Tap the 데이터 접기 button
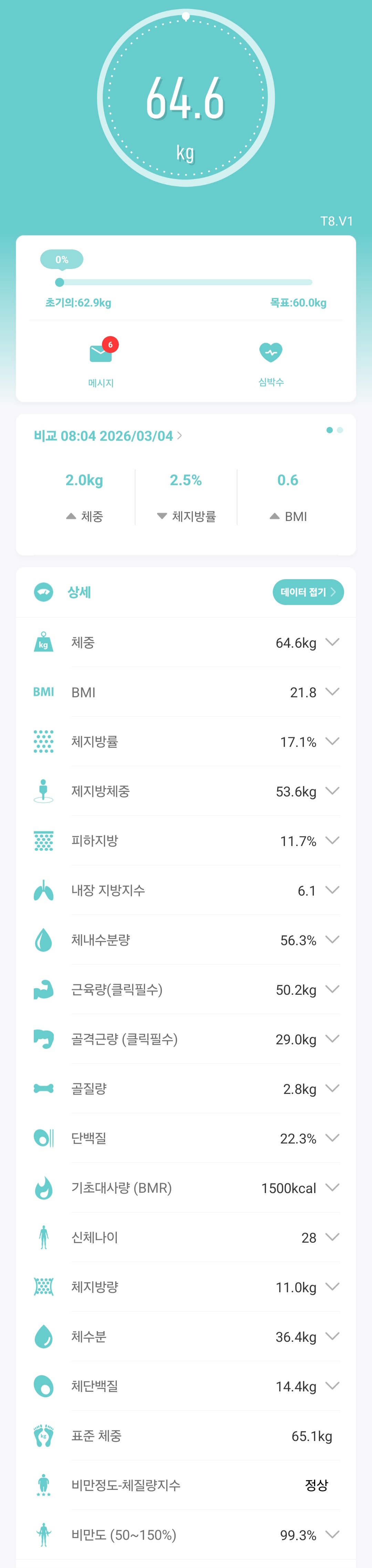The width and height of the screenshot is (372, 1568). (x=308, y=592)
